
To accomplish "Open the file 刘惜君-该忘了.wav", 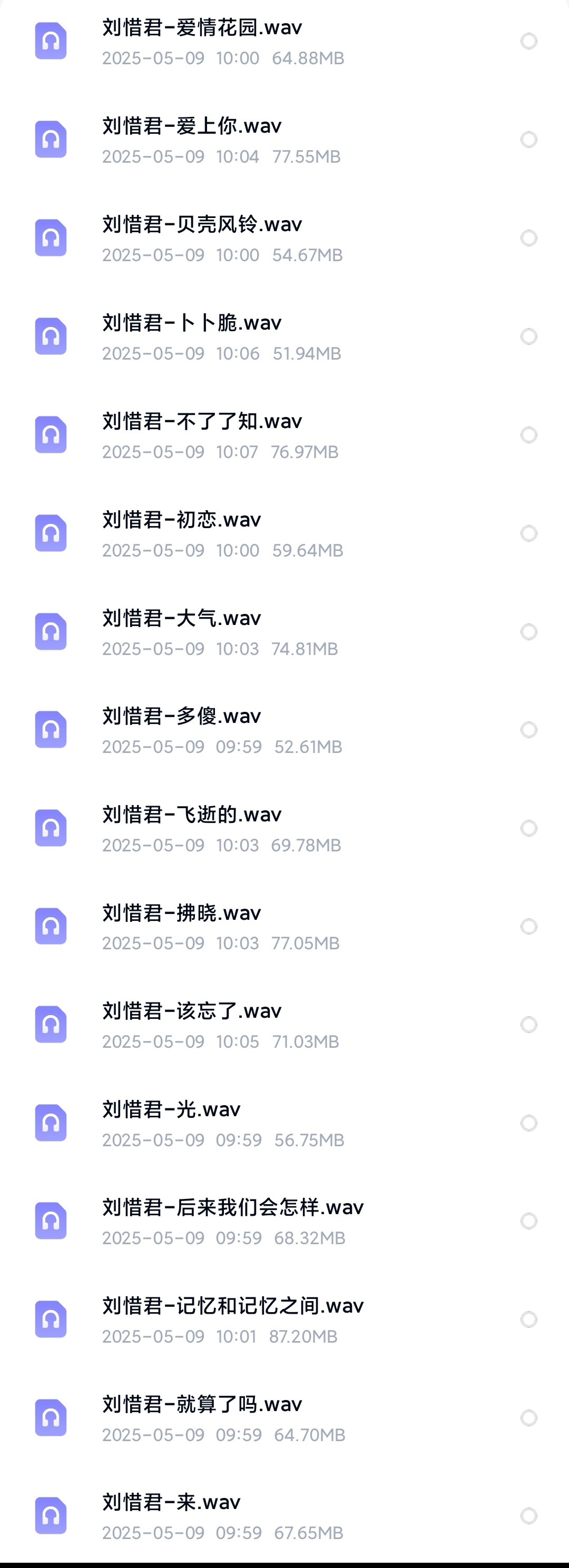I will click(x=192, y=1011).
